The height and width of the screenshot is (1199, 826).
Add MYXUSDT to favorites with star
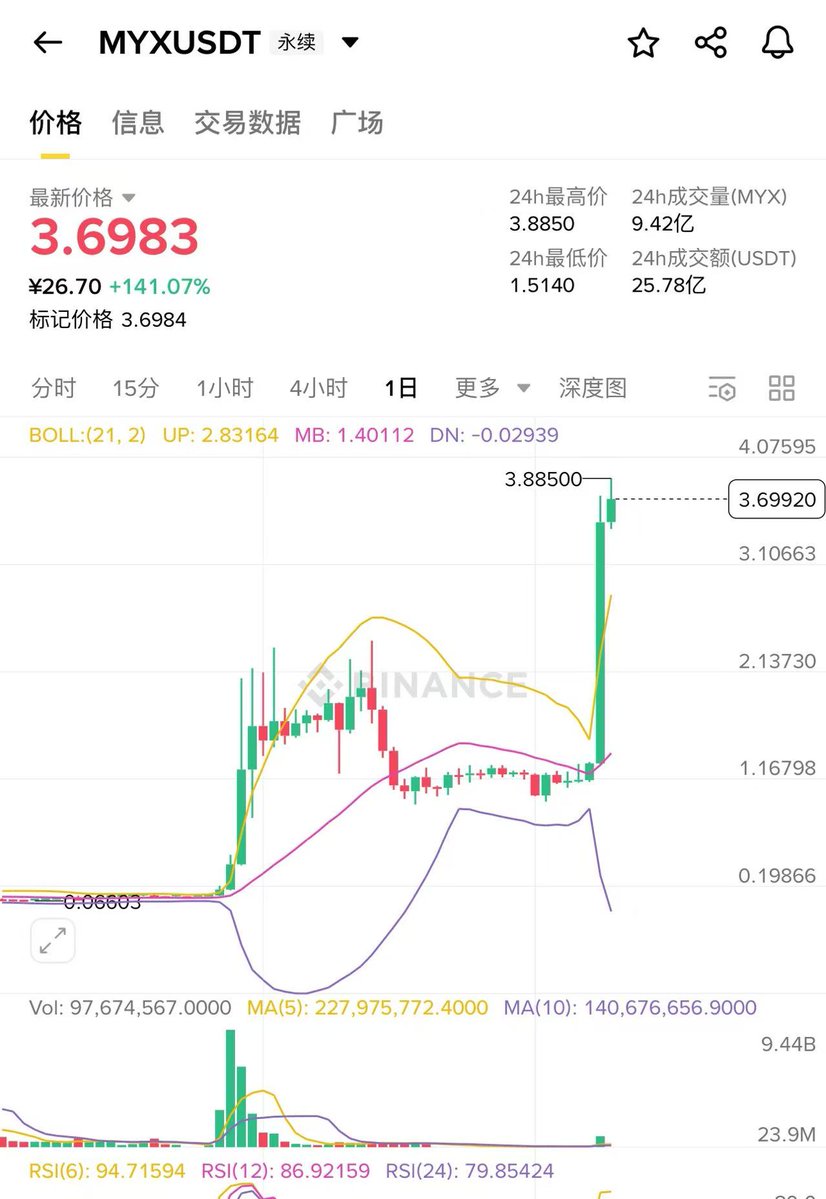(x=643, y=42)
